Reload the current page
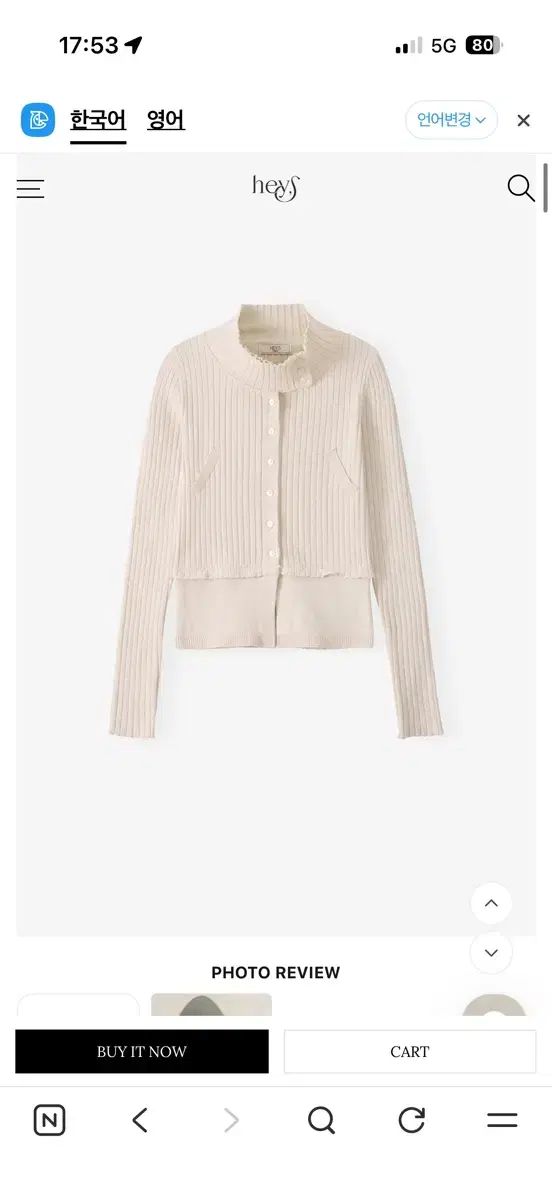The width and height of the screenshot is (552, 1200). click(x=412, y=1120)
